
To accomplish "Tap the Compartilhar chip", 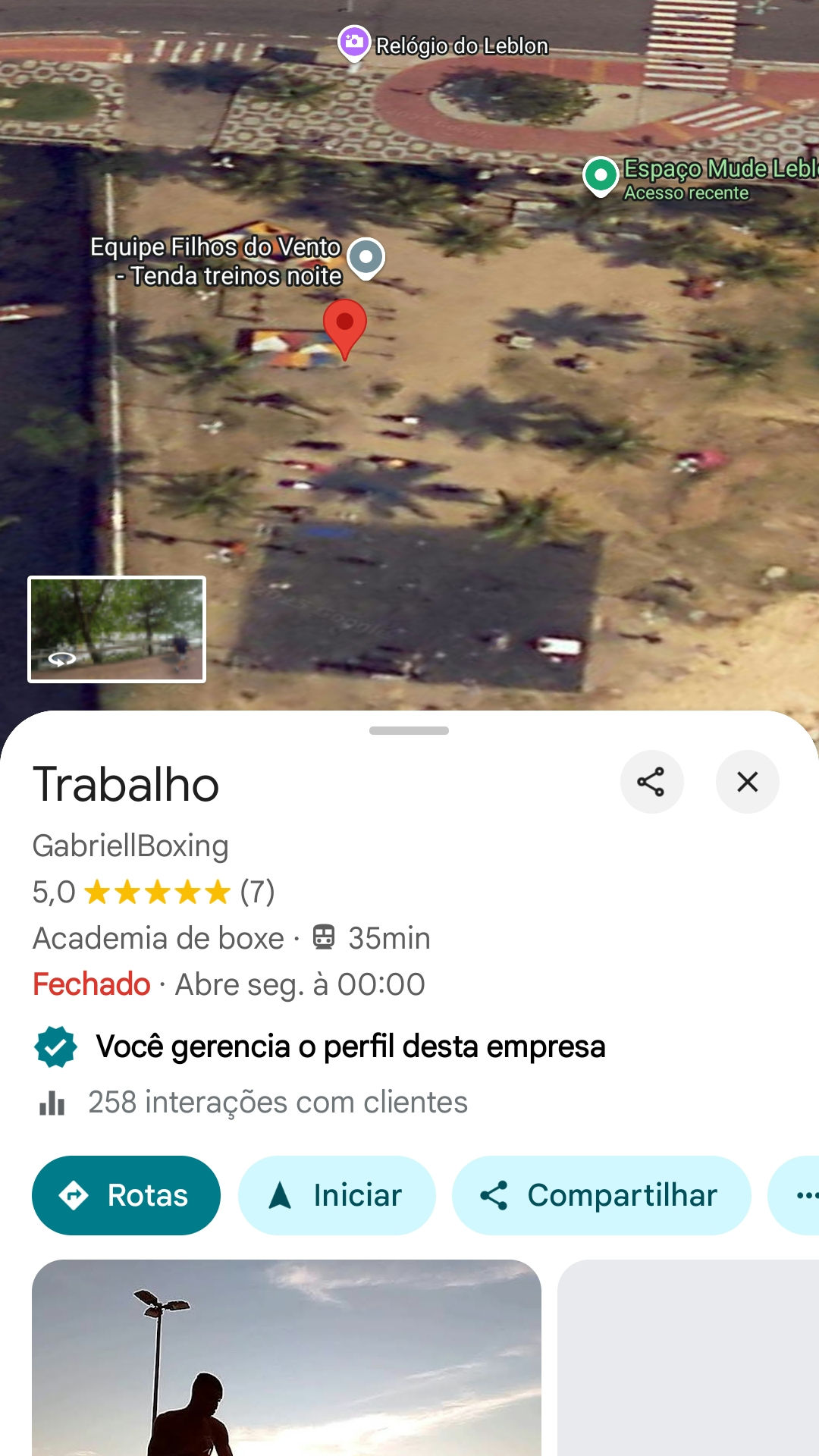I will 601,1195.
